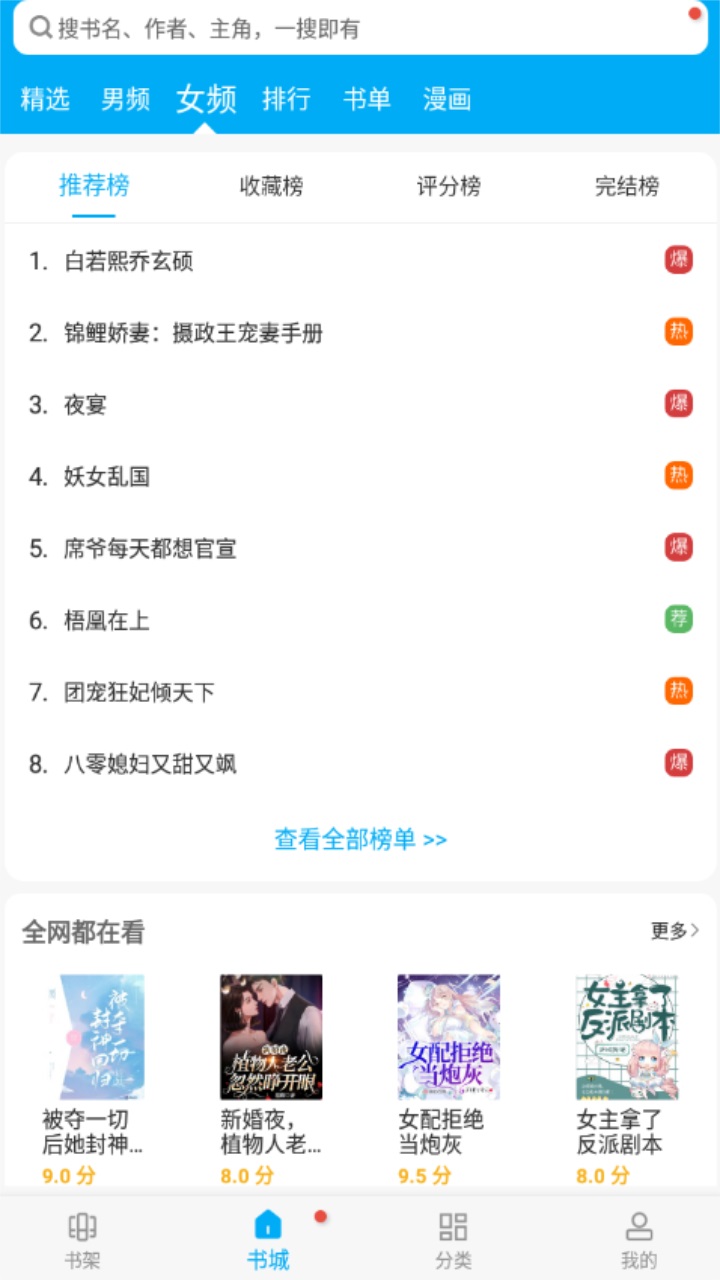Tap the 热 badge beside 妖女乱国
The width and height of the screenshot is (720, 1280).
[677, 476]
